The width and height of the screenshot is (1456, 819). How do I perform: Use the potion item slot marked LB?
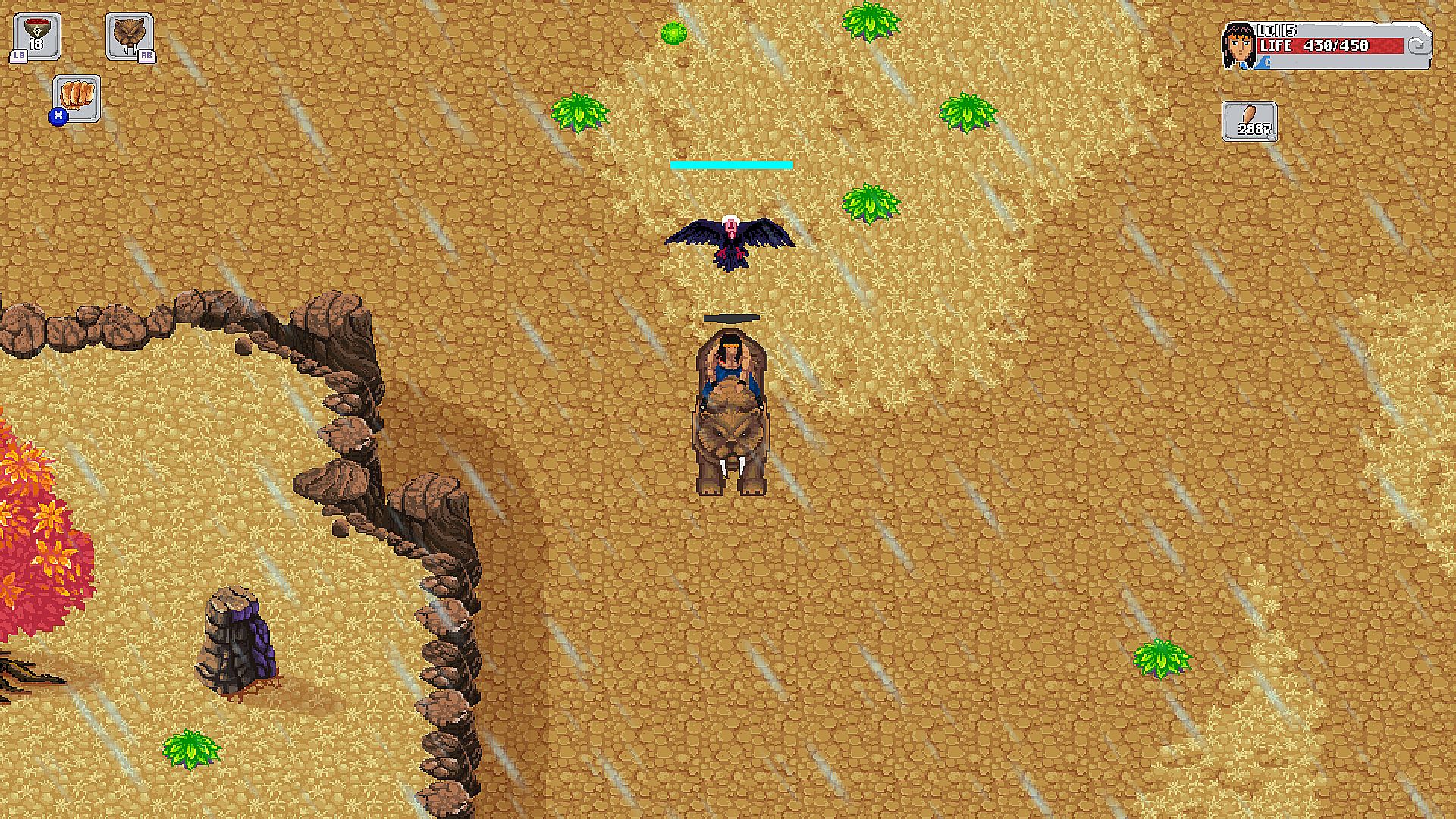(x=36, y=36)
